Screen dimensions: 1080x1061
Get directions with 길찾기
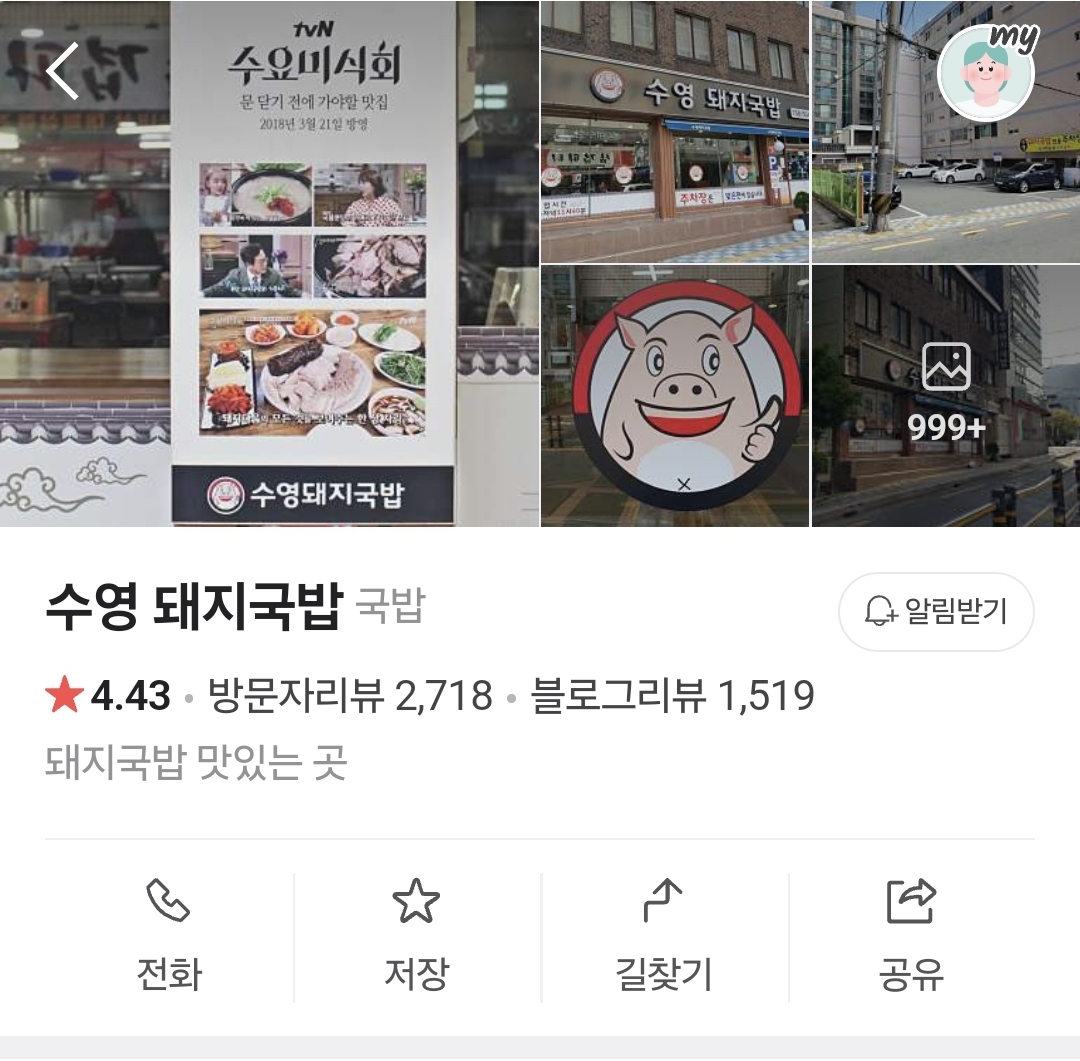pyautogui.click(x=664, y=936)
